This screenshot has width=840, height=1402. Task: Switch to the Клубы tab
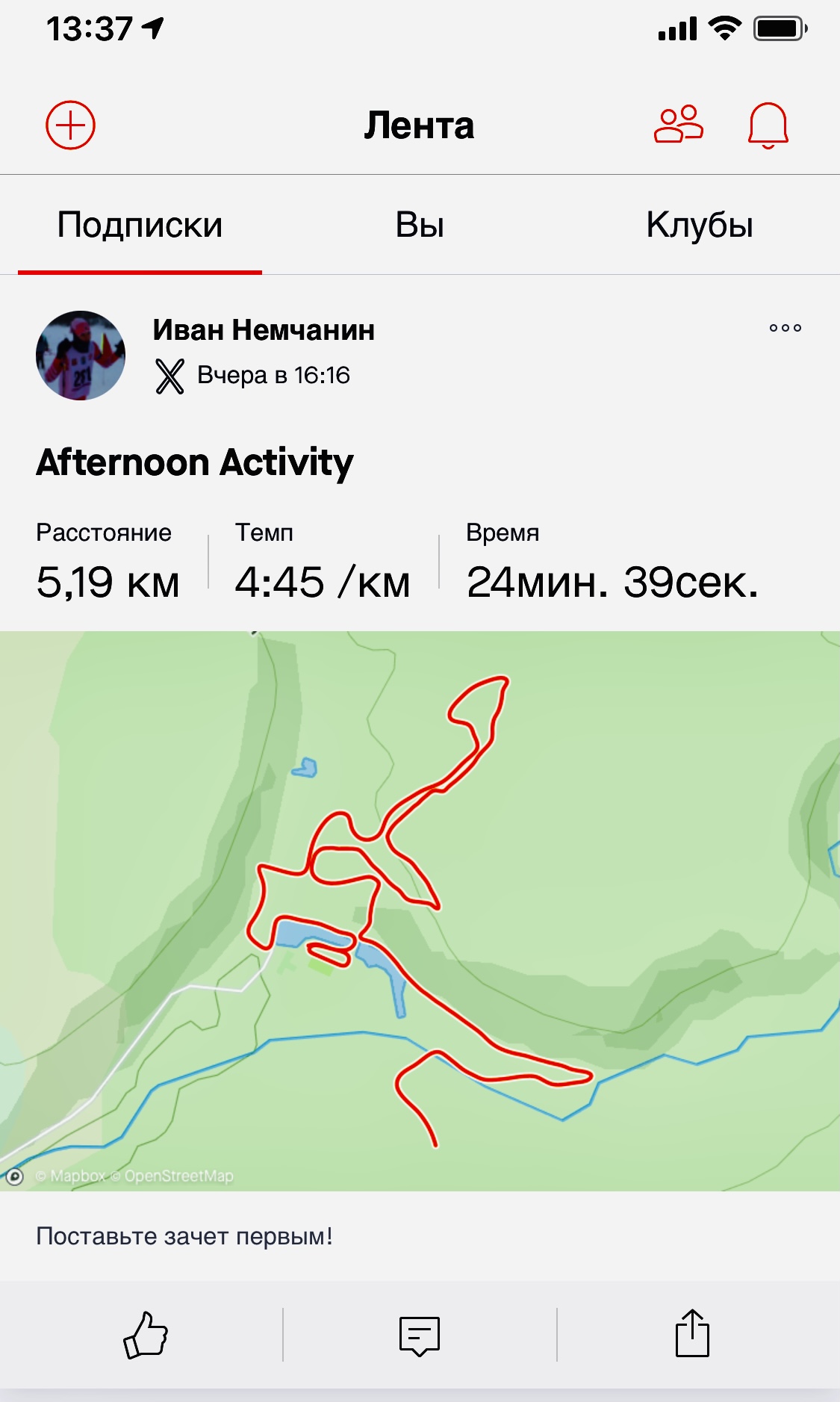(x=699, y=225)
